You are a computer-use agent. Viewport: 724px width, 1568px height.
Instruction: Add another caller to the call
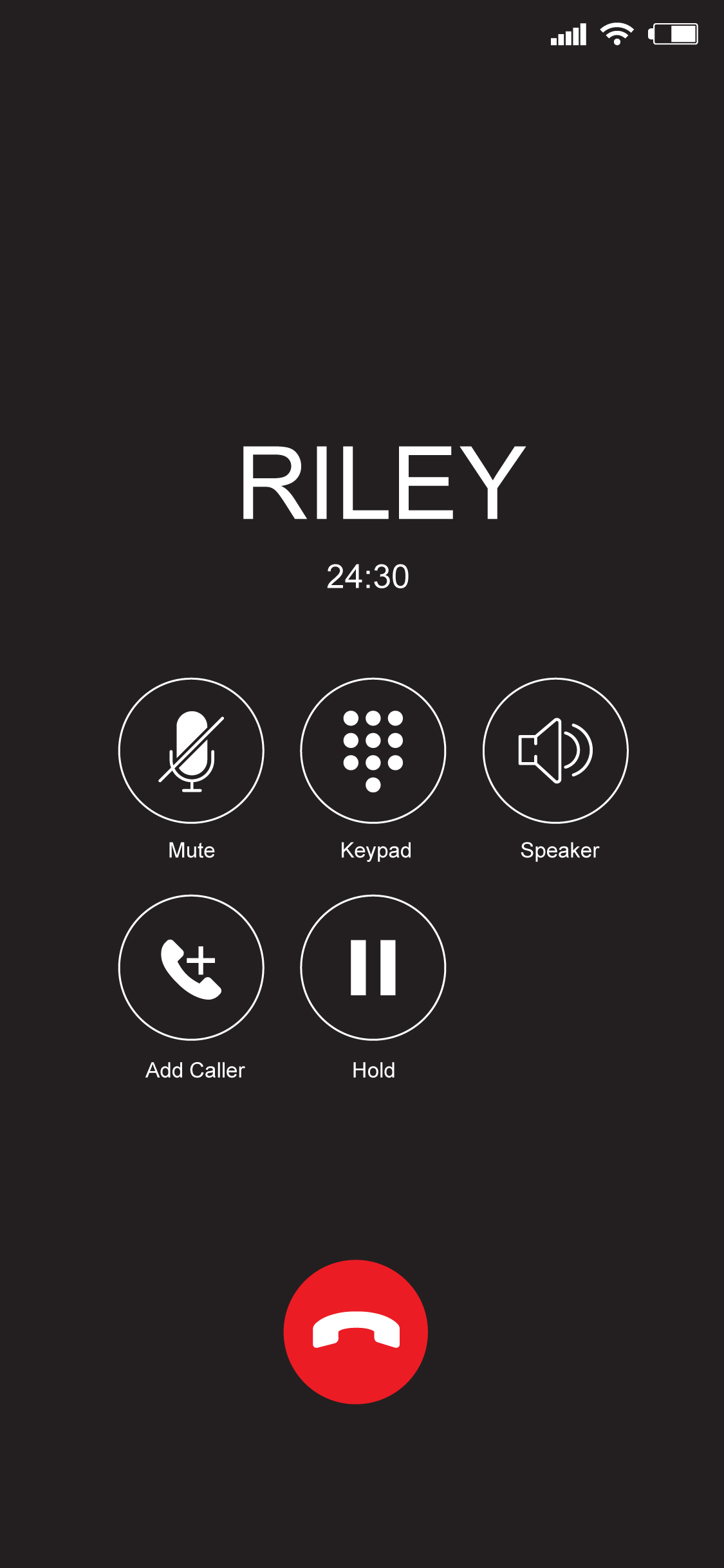coord(191,967)
